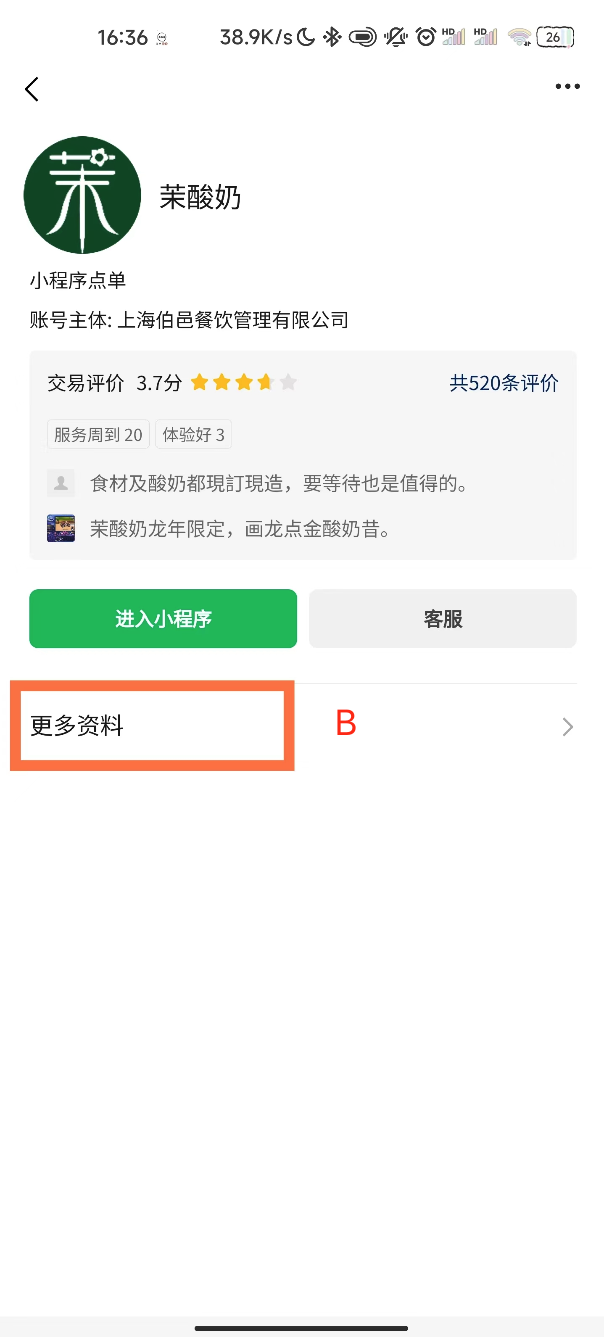Tap 进入小程序 to enter the mini program
The width and height of the screenshot is (604, 1337).
(163, 619)
